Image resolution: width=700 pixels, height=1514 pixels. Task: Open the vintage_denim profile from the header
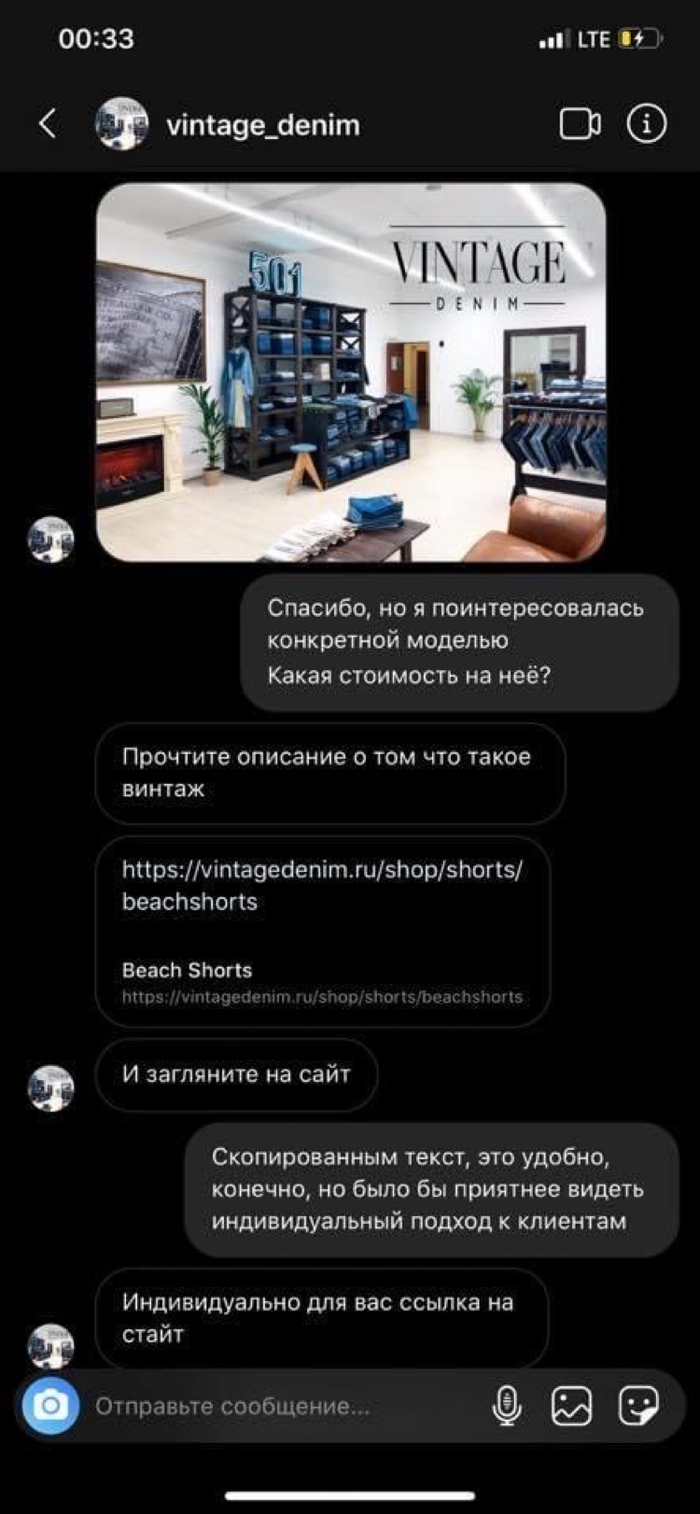coord(262,125)
